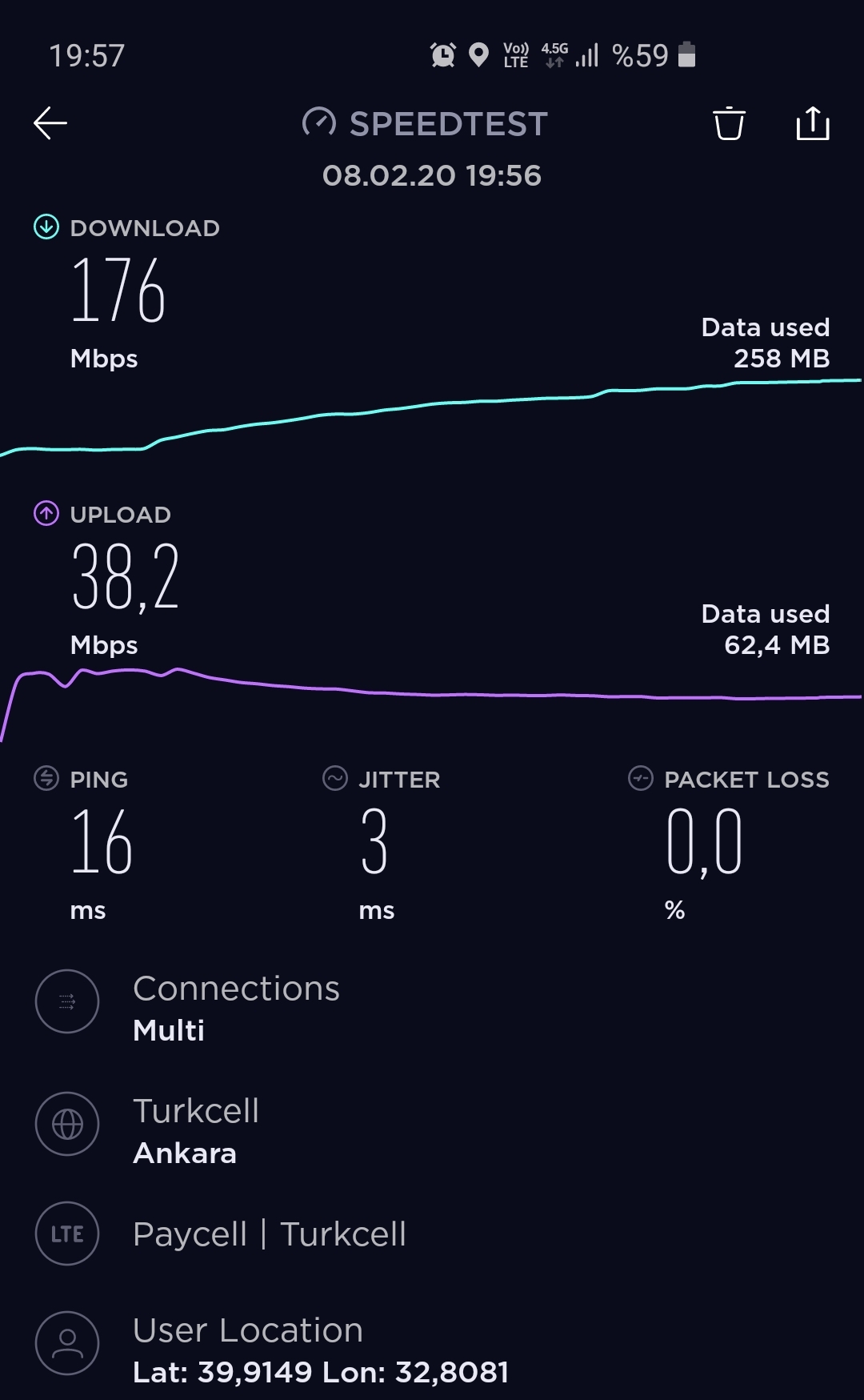Delete this speed test result

click(x=729, y=123)
